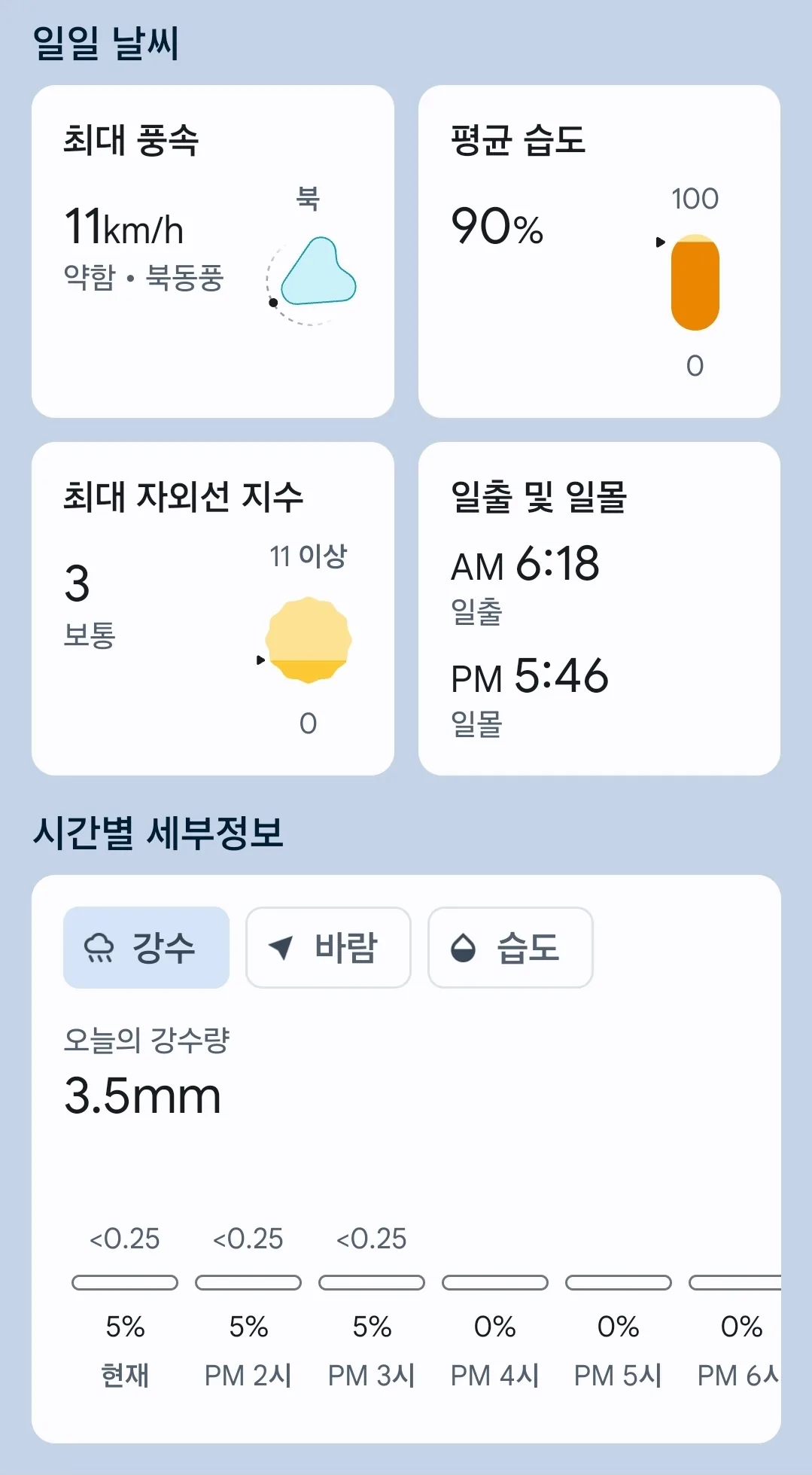Switch to the 바람 wind chip

(x=328, y=947)
